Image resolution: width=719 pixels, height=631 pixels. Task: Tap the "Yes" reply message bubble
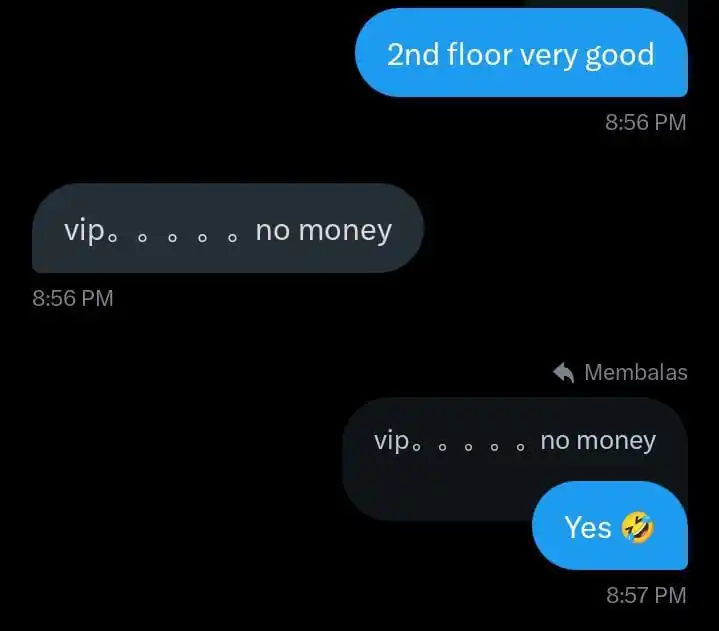[x=608, y=526]
